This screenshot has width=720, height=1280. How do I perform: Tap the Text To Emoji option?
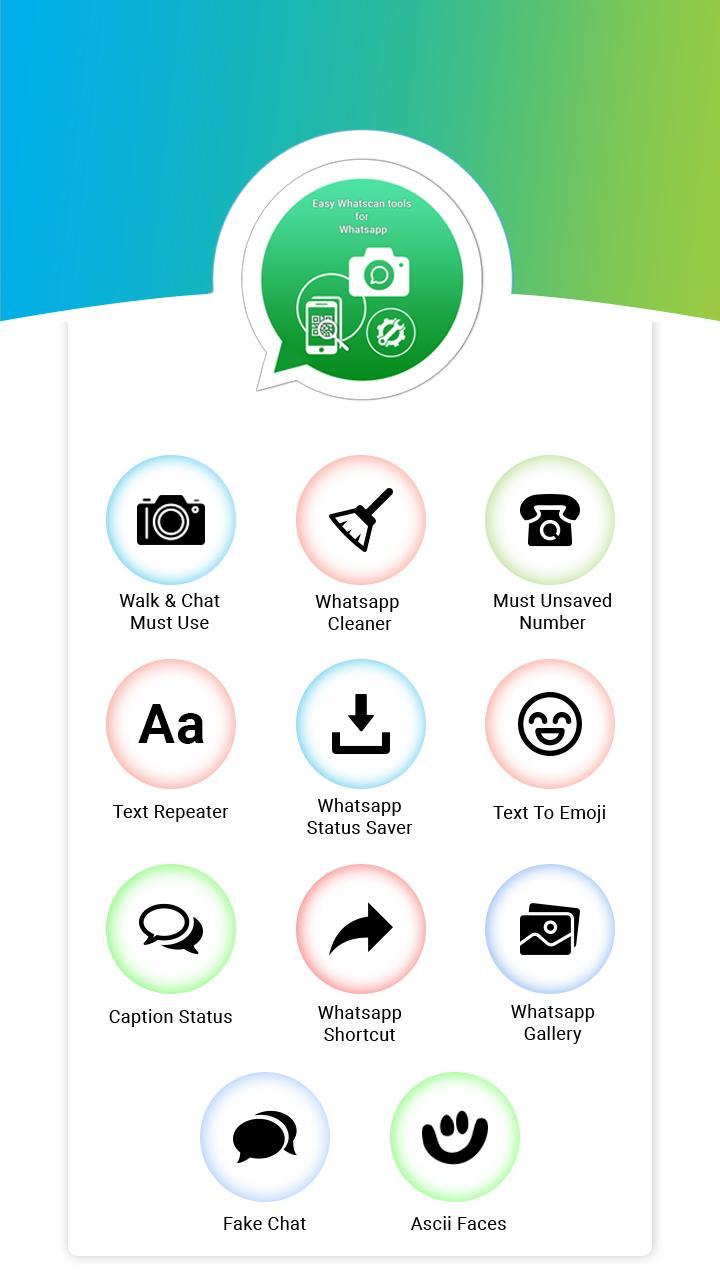pos(550,724)
